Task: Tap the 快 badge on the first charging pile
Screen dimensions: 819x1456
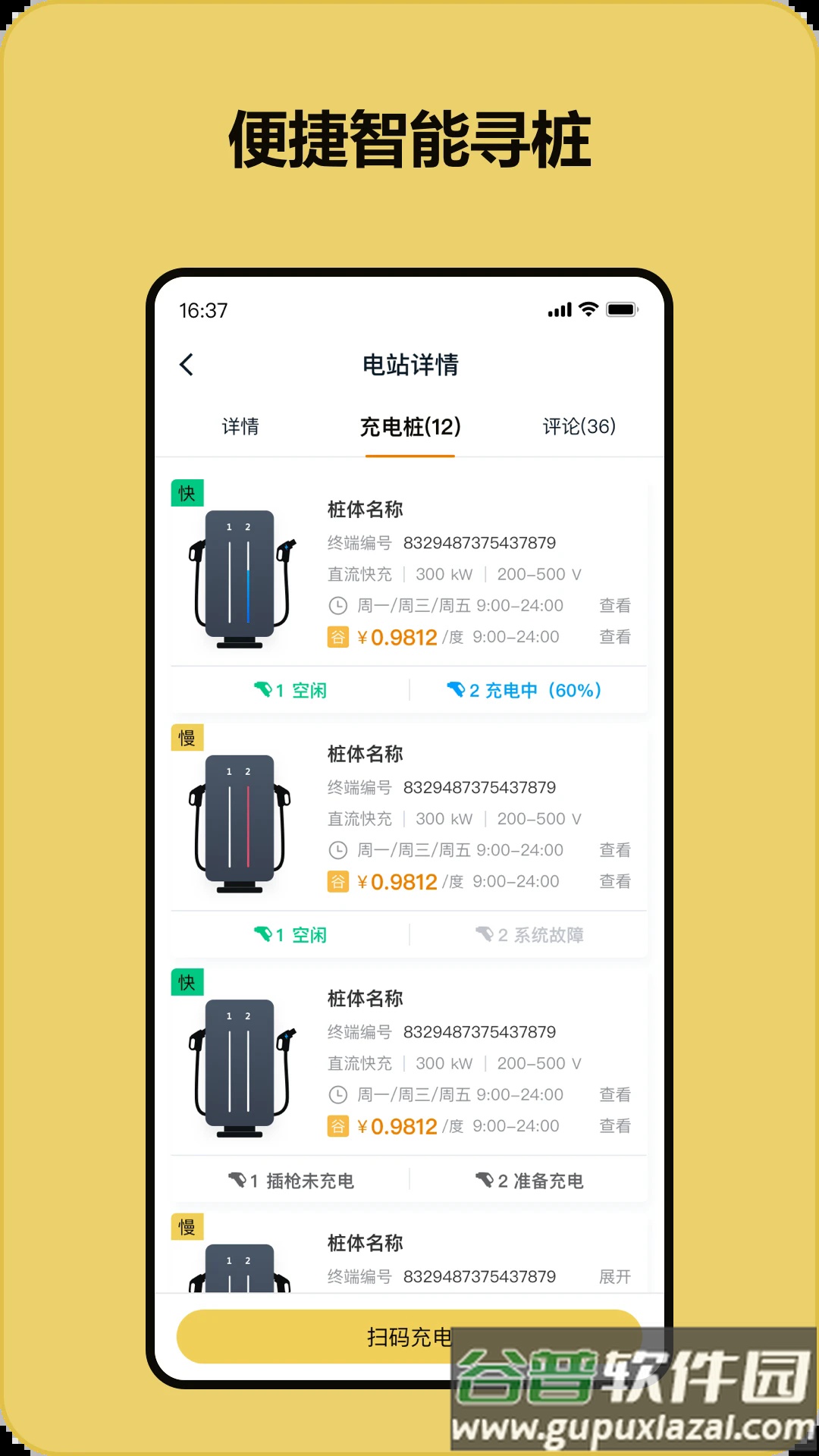Action: [186, 491]
